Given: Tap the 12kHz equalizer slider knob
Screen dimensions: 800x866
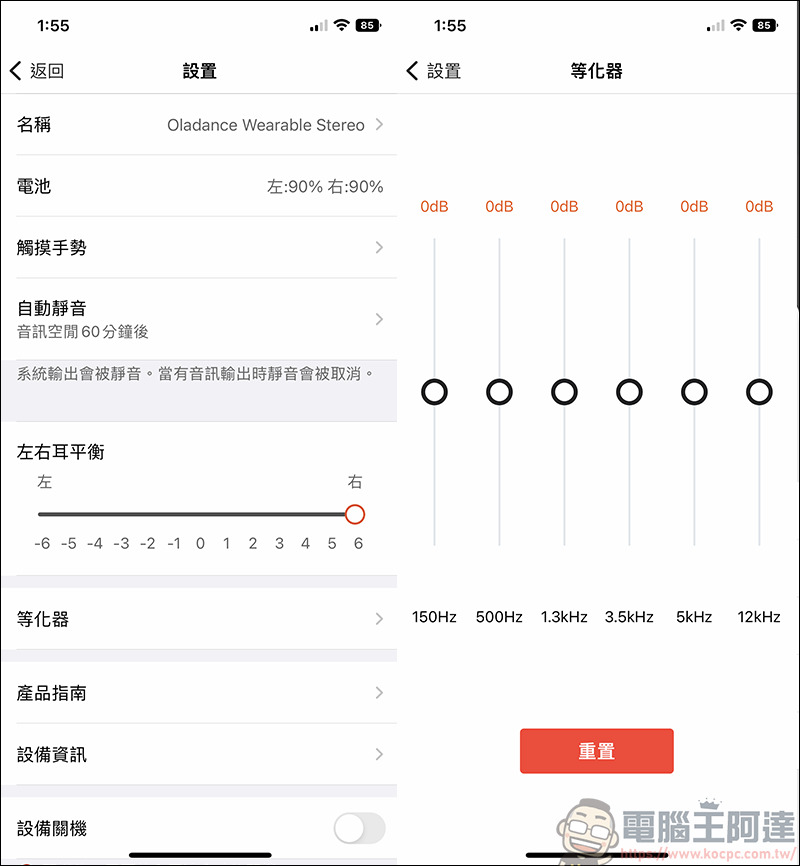Looking at the screenshot, I should pos(759,392).
